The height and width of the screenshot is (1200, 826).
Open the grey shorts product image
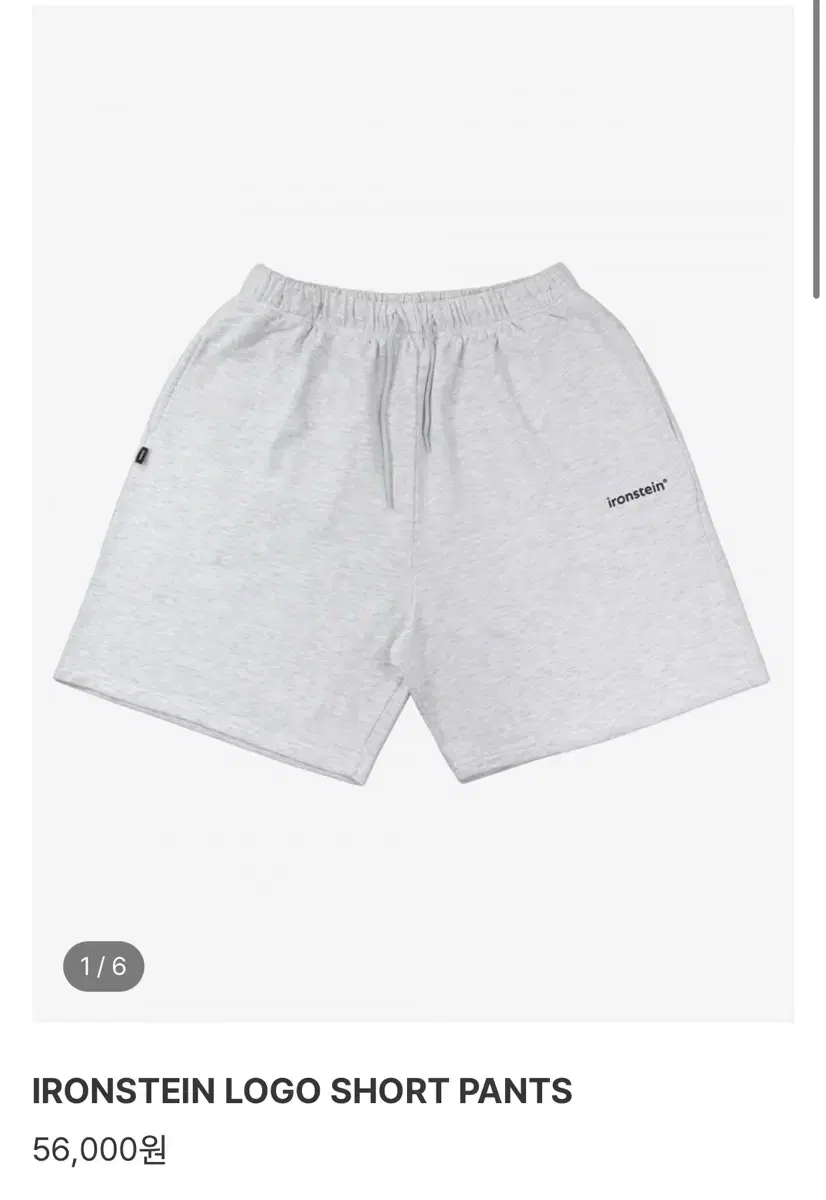[412, 520]
